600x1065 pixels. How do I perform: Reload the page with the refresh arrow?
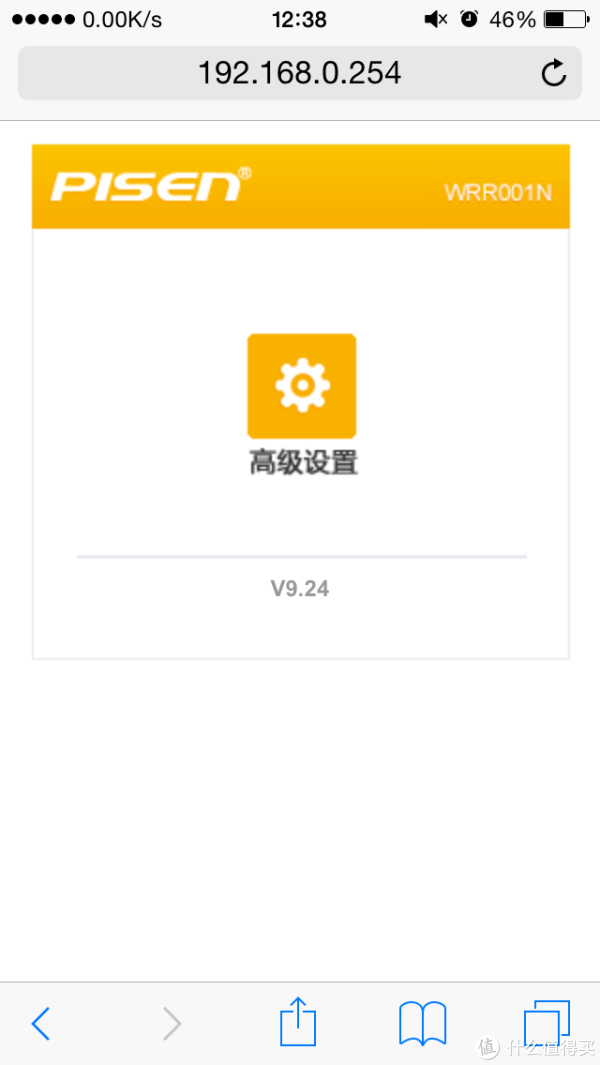point(554,73)
